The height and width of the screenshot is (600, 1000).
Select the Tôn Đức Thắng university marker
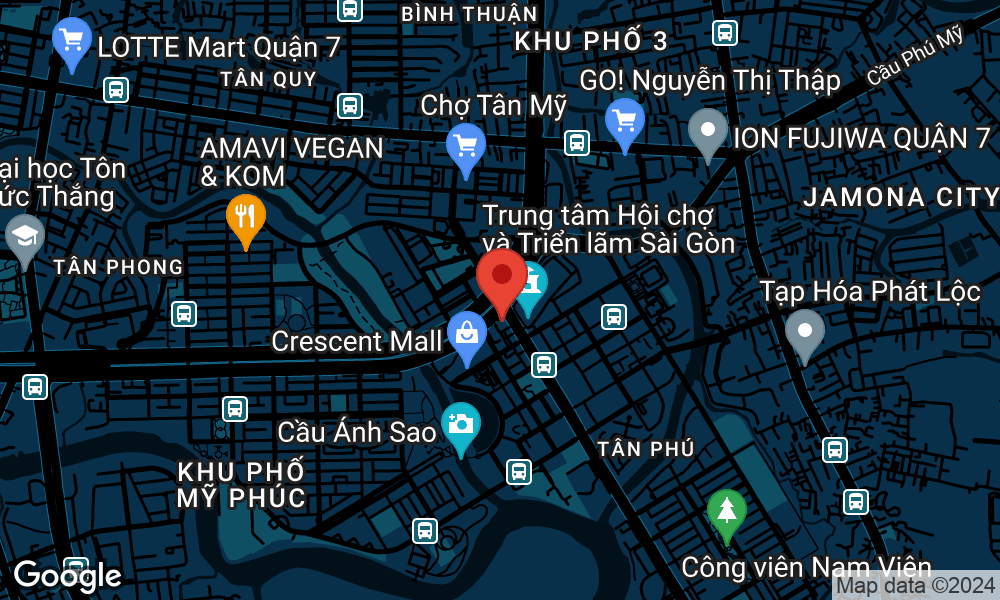24,237
